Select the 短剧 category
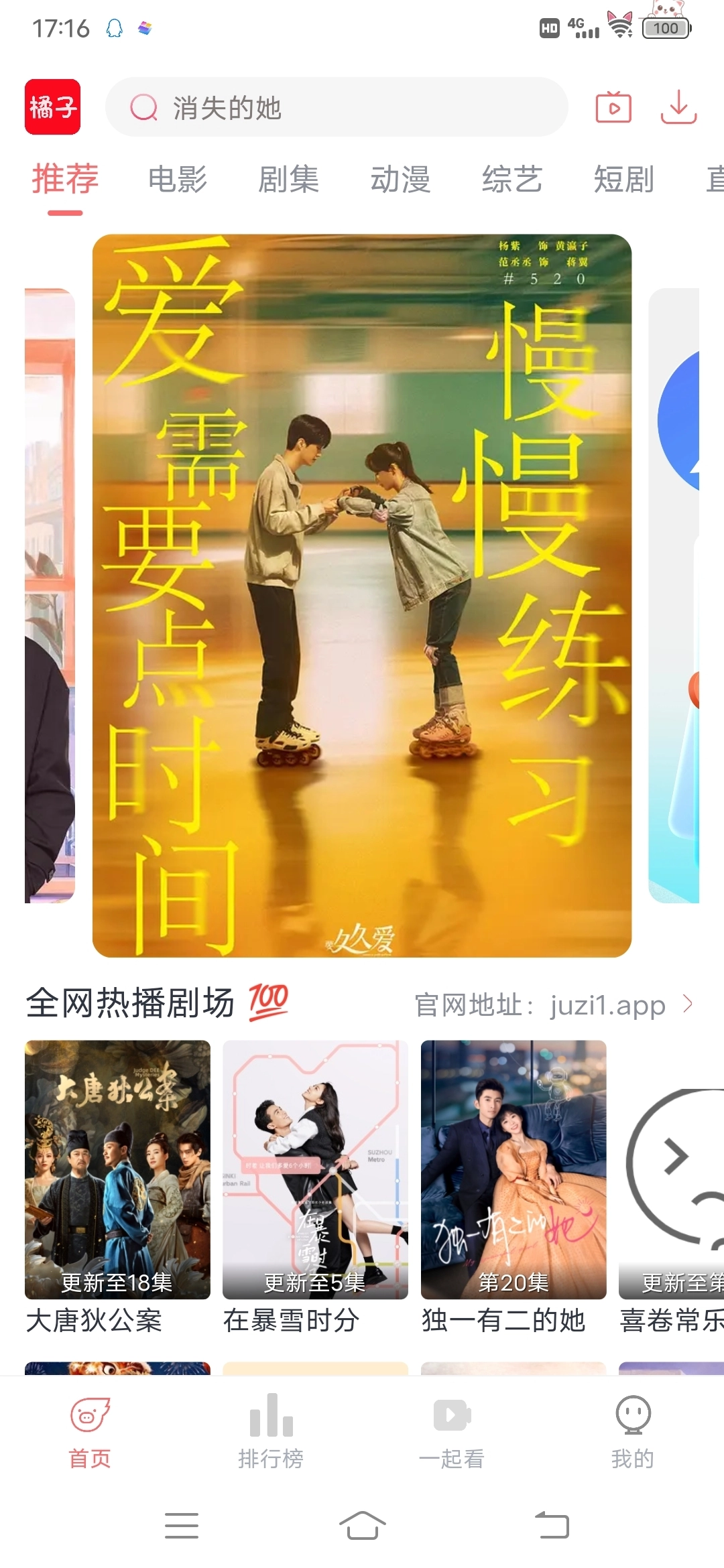 click(622, 180)
